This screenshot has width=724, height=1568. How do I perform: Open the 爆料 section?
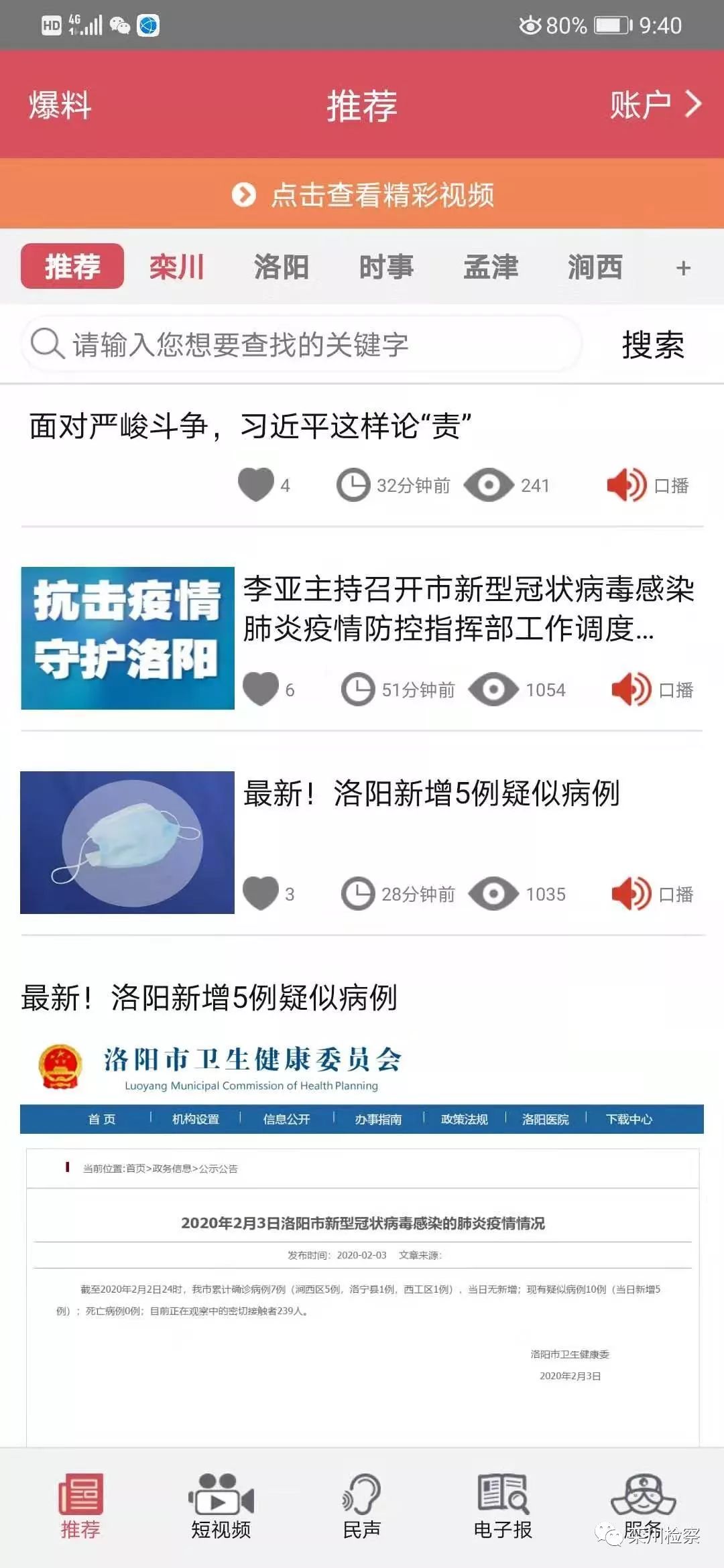click(60, 105)
